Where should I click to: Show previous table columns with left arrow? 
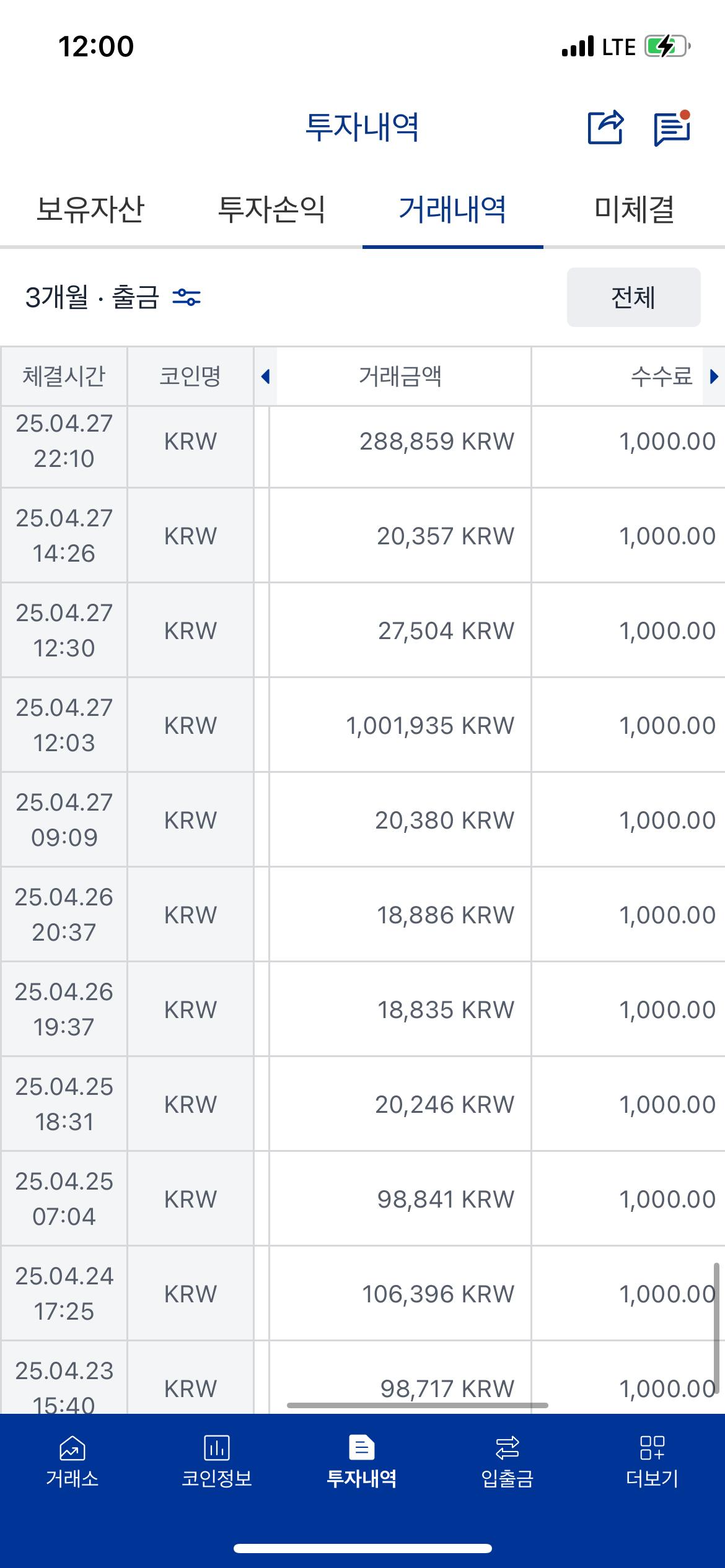pos(266,376)
